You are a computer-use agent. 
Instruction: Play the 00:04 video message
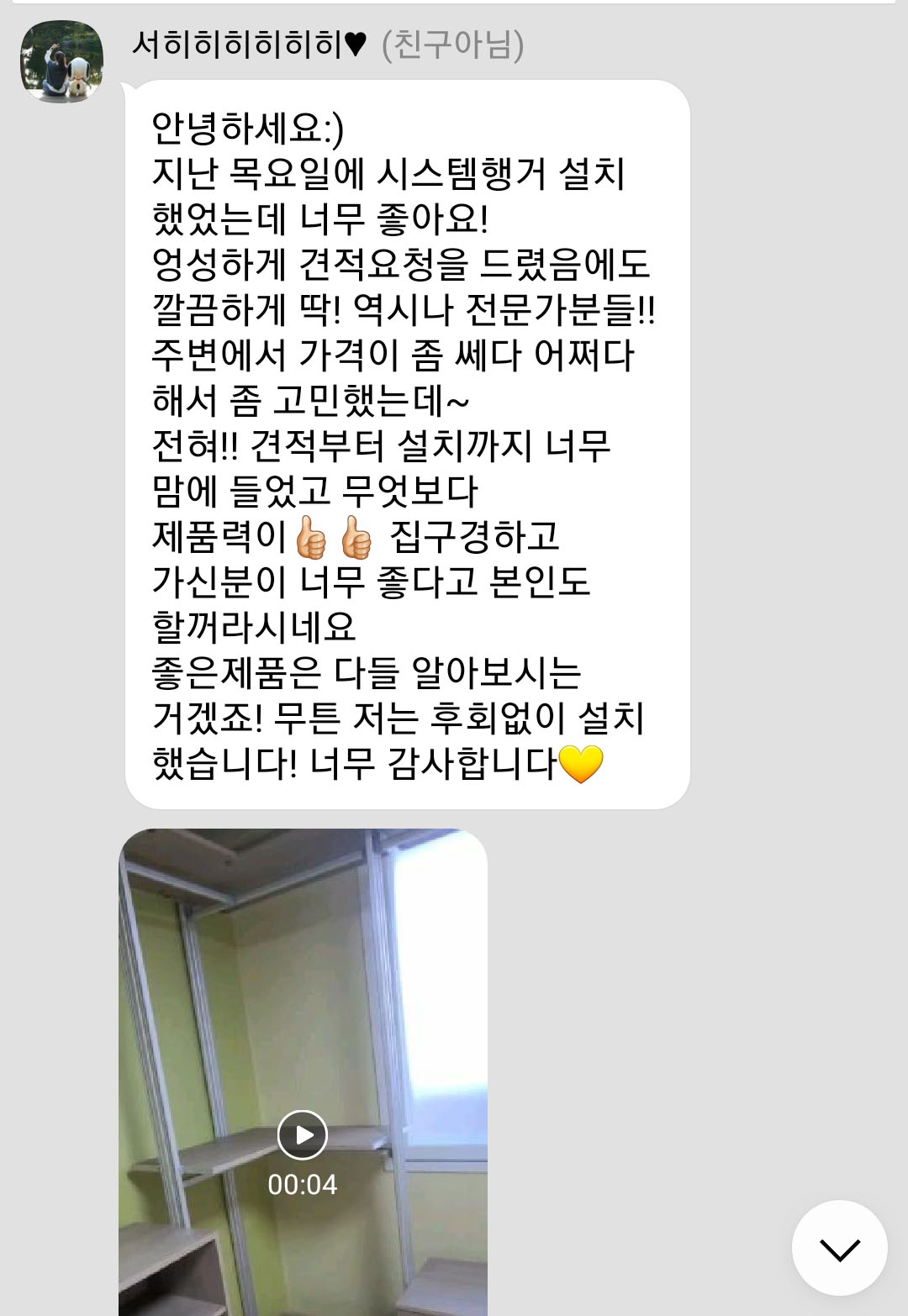click(303, 1135)
